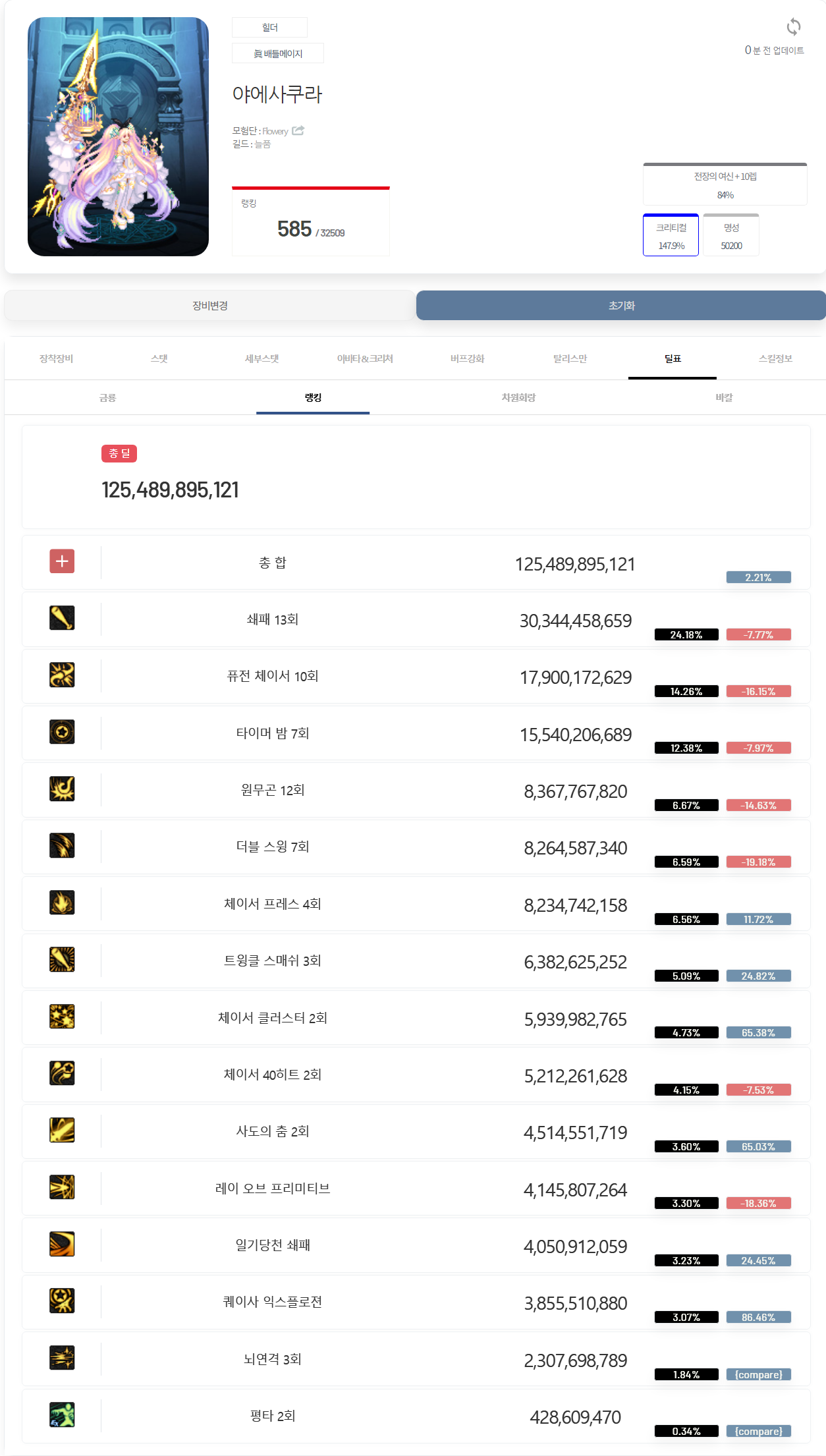Screen dimensions: 826x1456
Task: Open the 세부스탯 tab
Action: click(262, 358)
